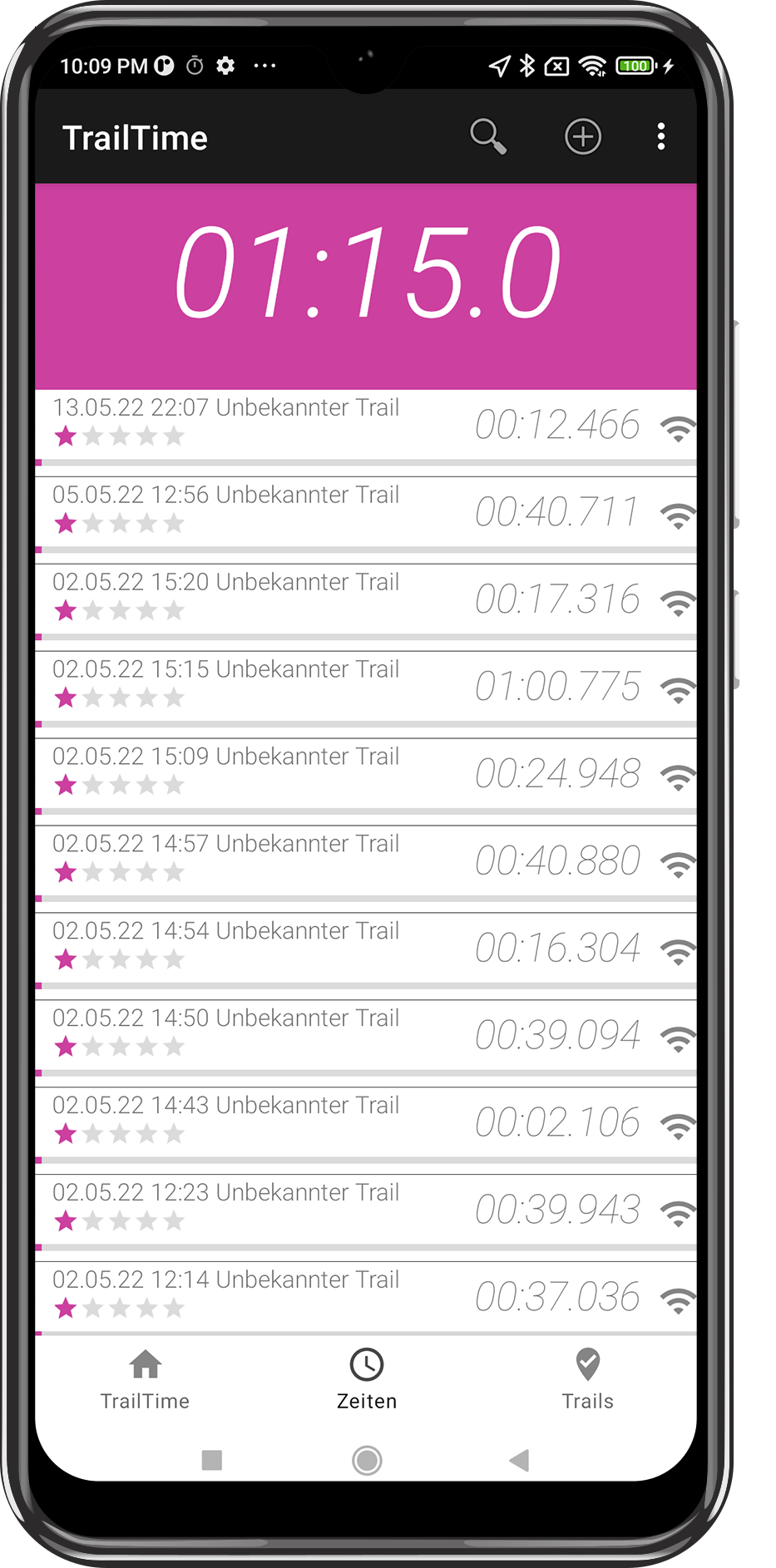Add a new entry with plus icon
Viewport: 776px width, 1568px height.
point(583,136)
